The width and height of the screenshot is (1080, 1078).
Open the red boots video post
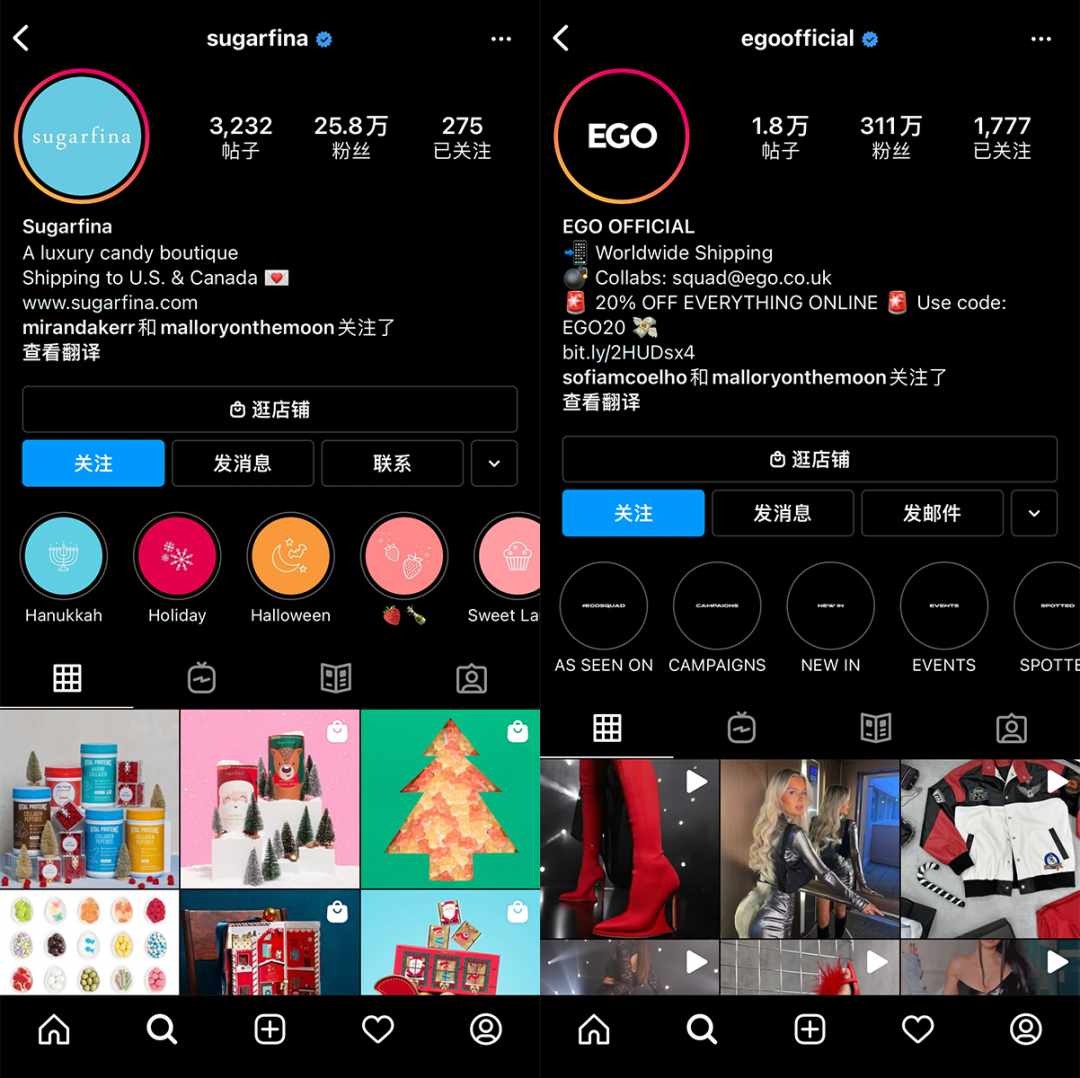(629, 848)
